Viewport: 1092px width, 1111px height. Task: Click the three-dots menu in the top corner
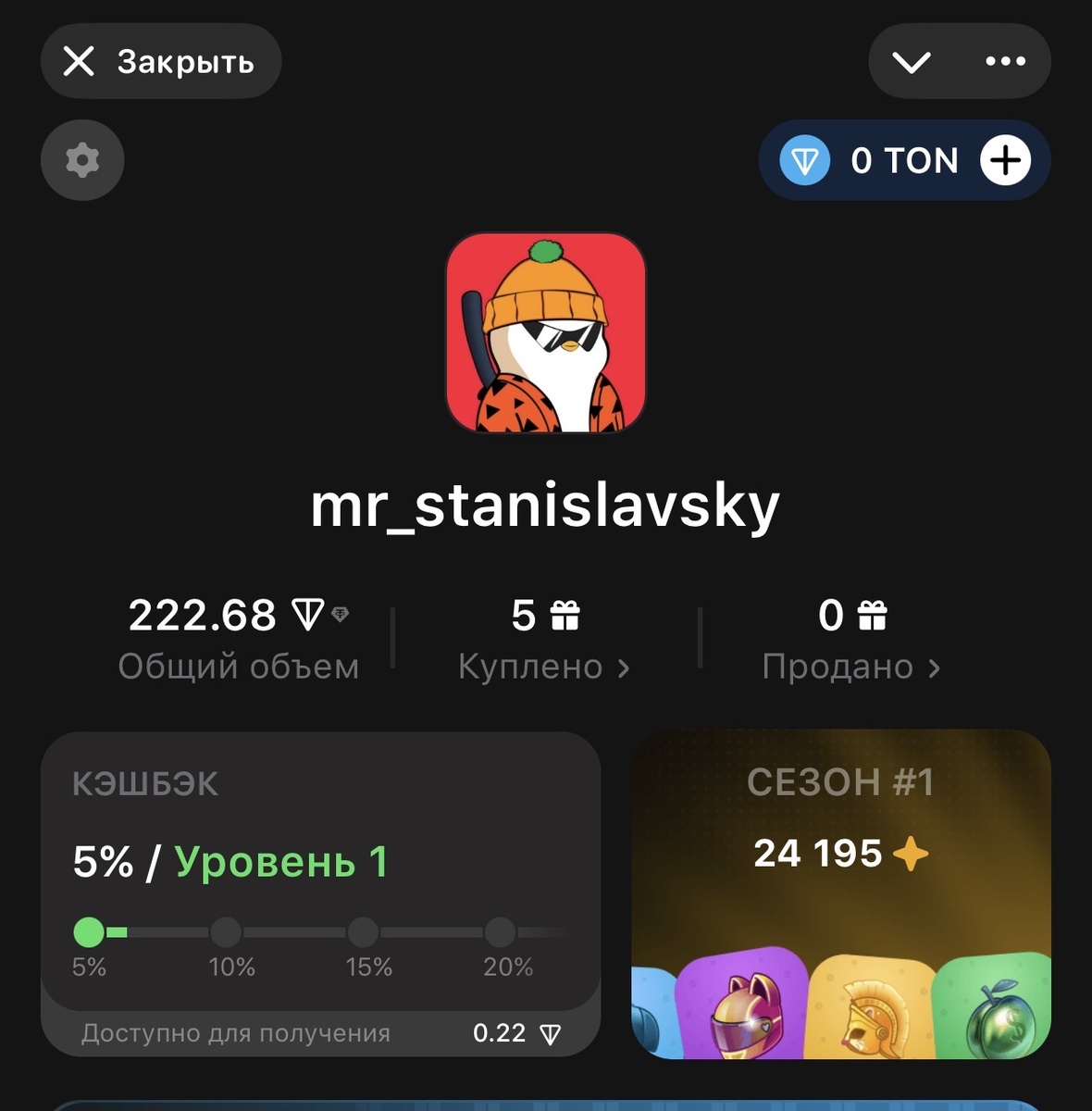click(x=1003, y=61)
